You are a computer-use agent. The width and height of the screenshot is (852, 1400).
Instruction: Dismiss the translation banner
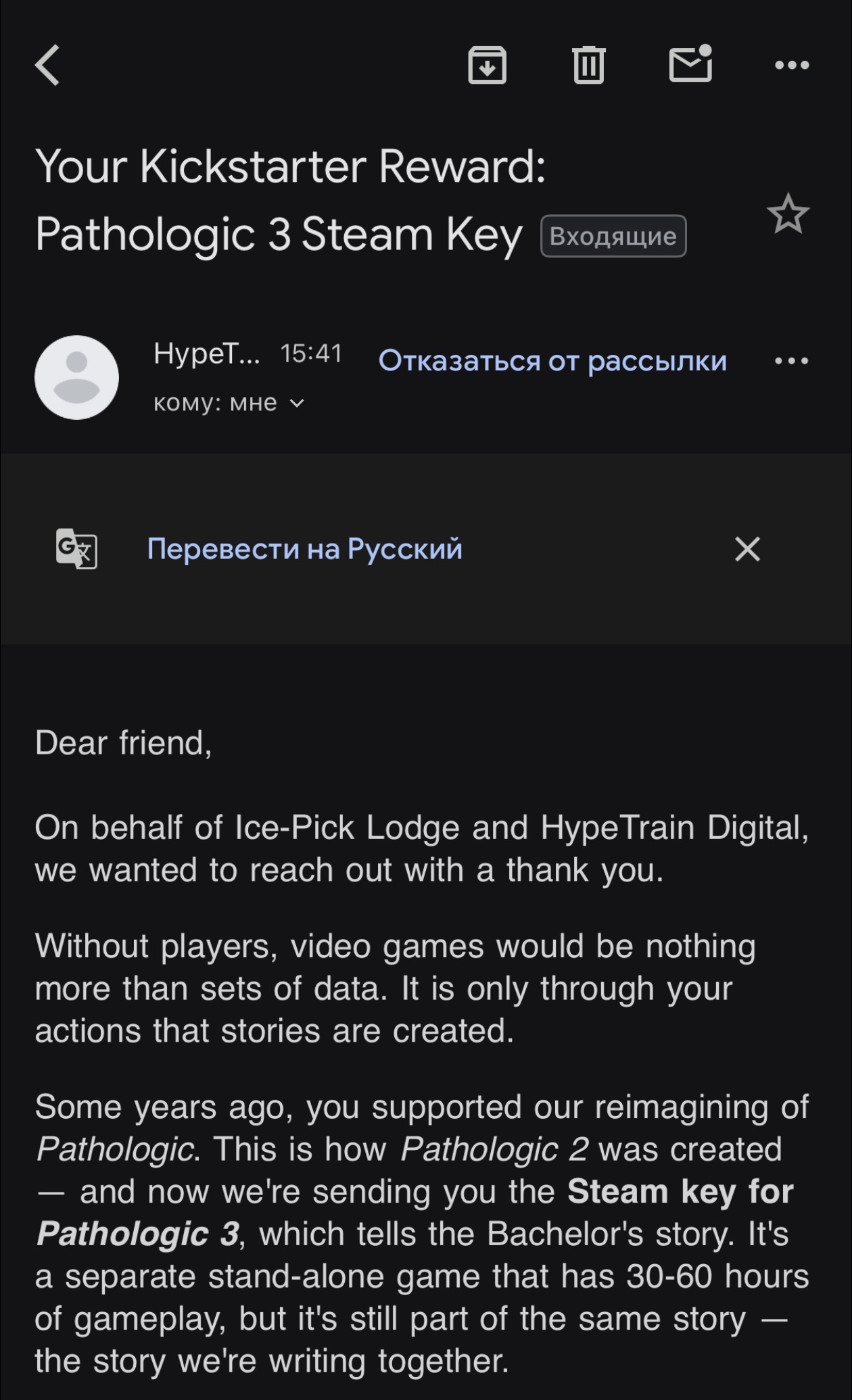tap(747, 549)
